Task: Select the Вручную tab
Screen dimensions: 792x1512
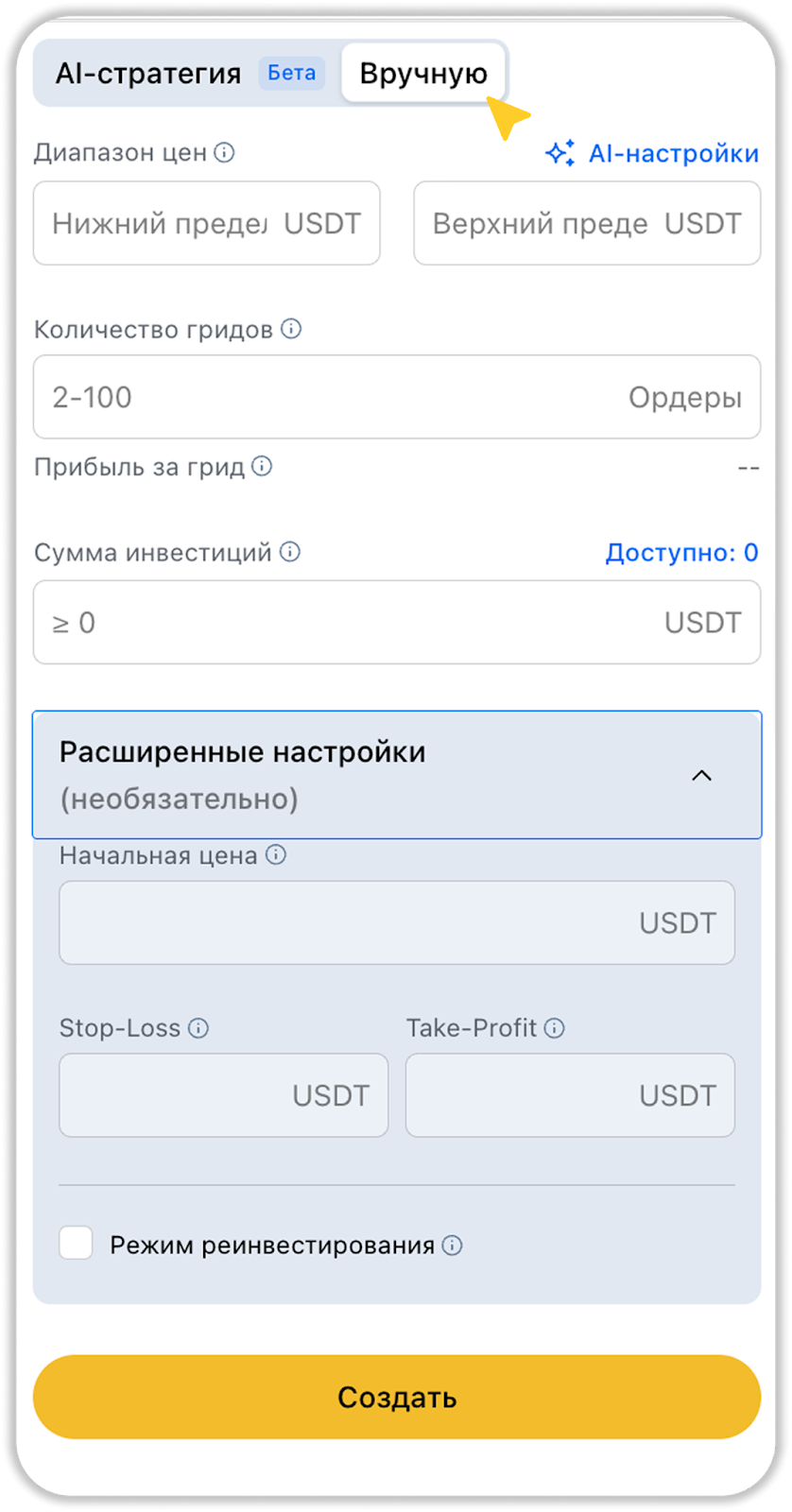Action: click(422, 74)
